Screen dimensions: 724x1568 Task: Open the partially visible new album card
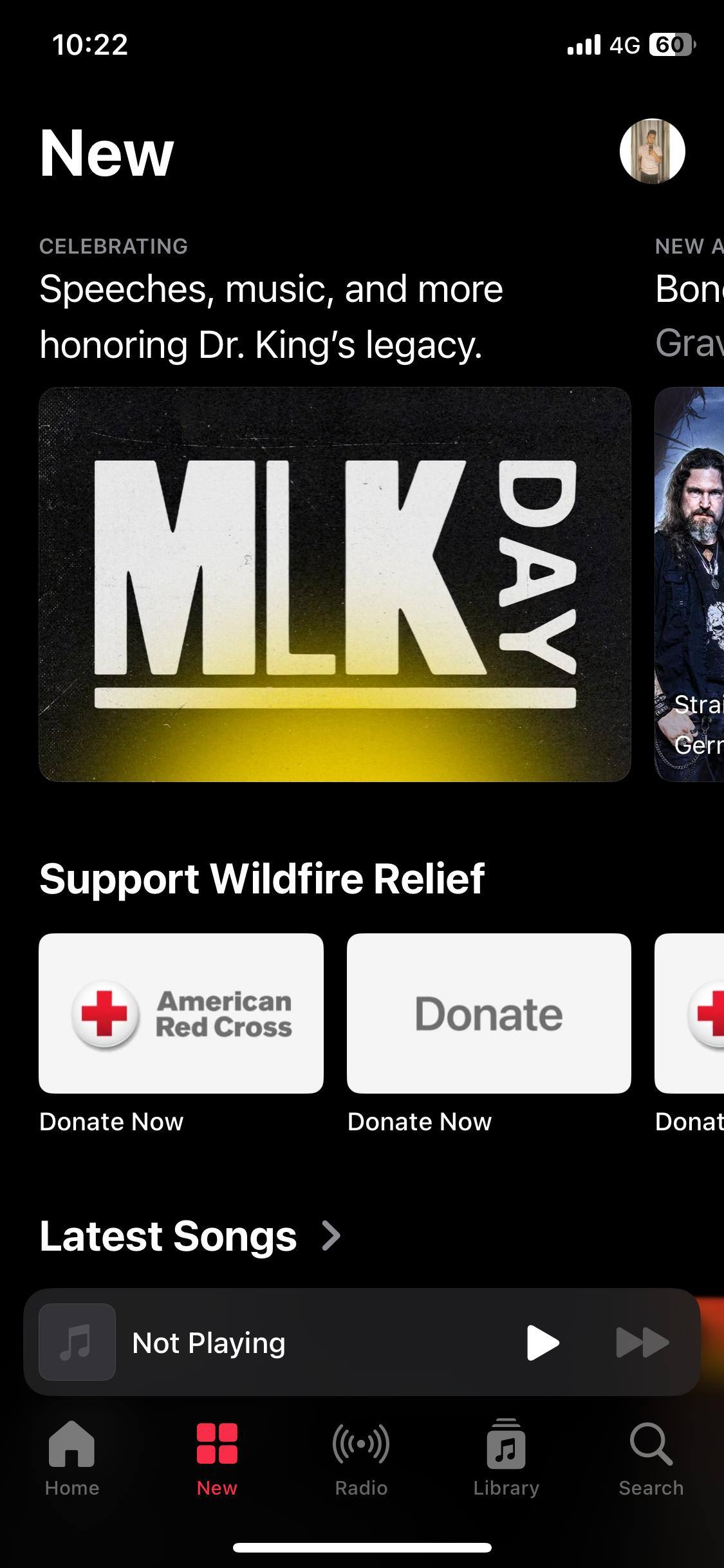(x=690, y=584)
